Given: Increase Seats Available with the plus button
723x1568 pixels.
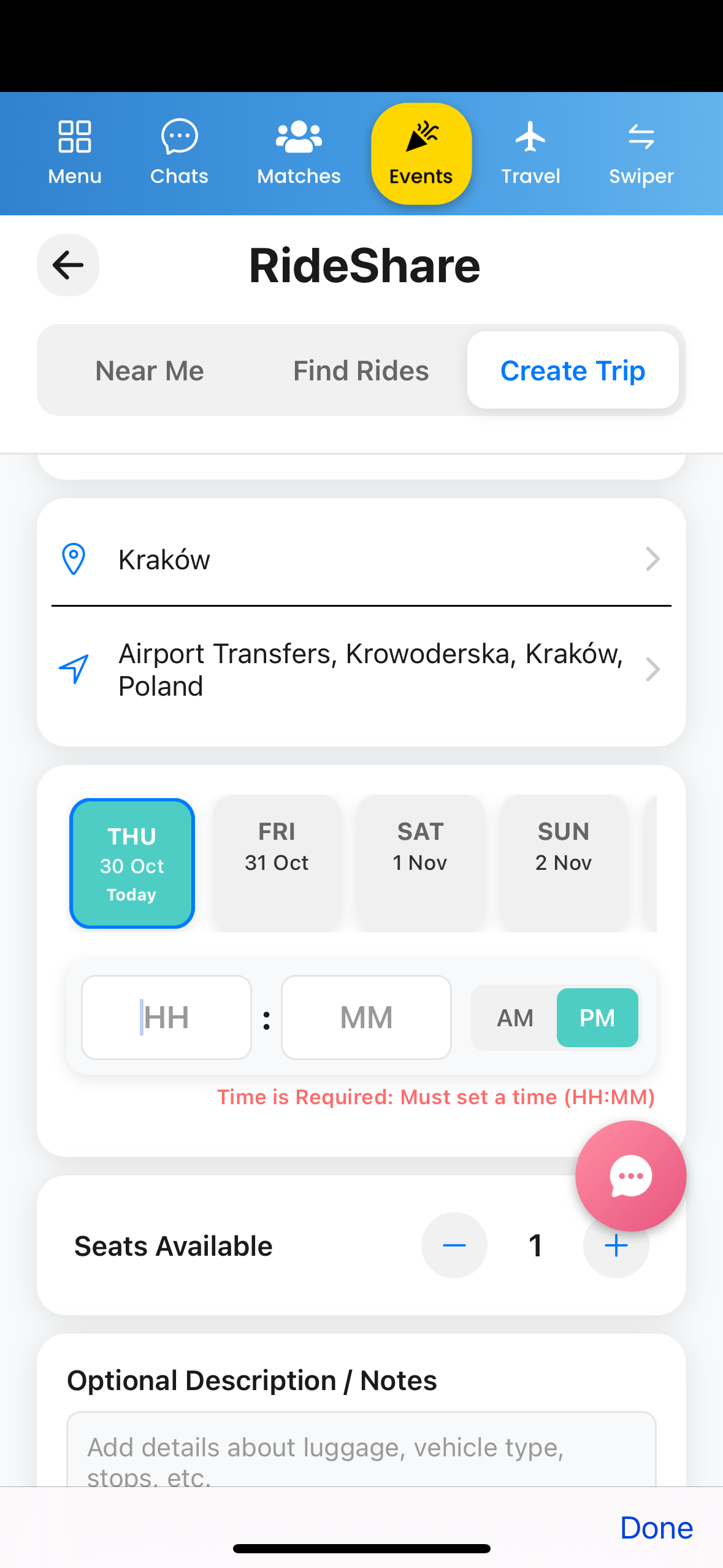Looking at the screenshot, I should (616, 1245).
